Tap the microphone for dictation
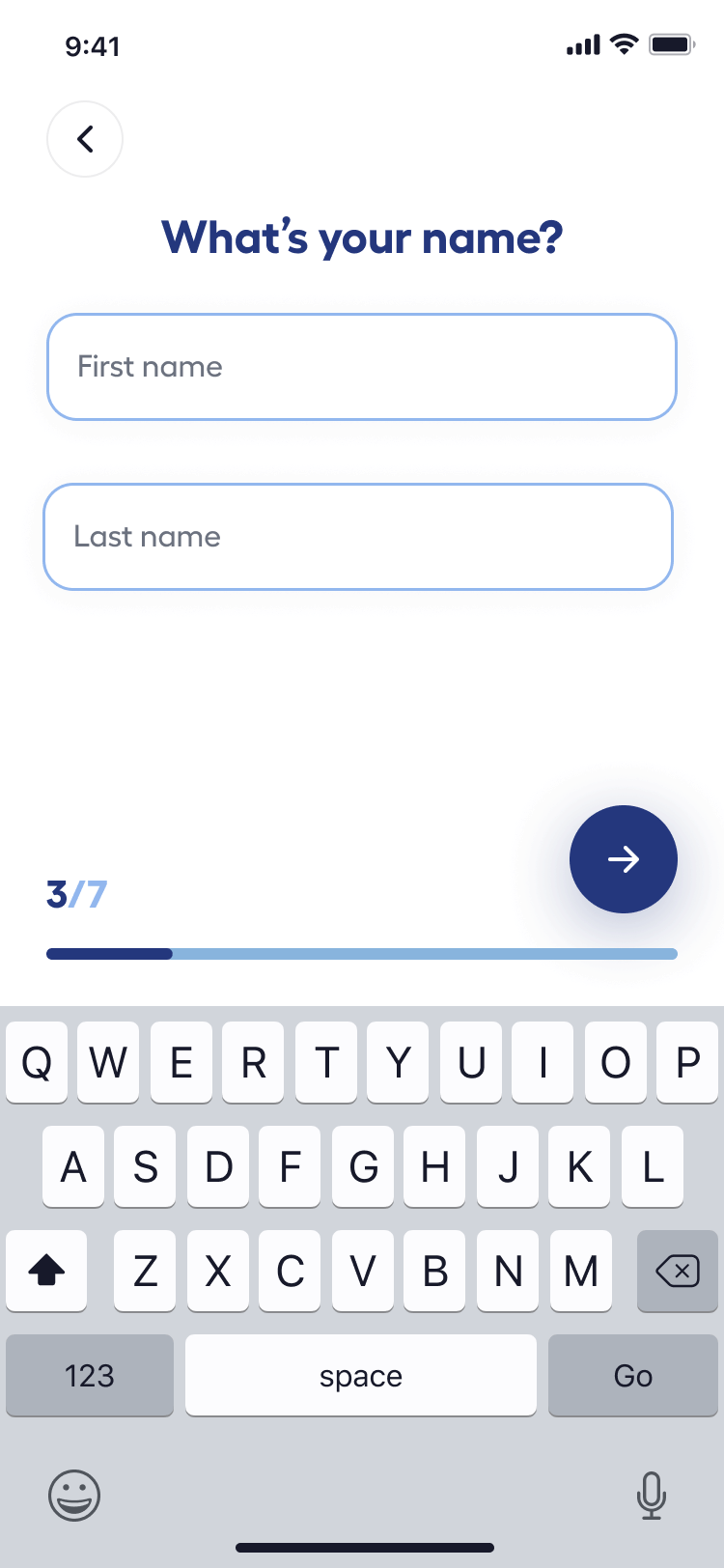 [651, 1495]
